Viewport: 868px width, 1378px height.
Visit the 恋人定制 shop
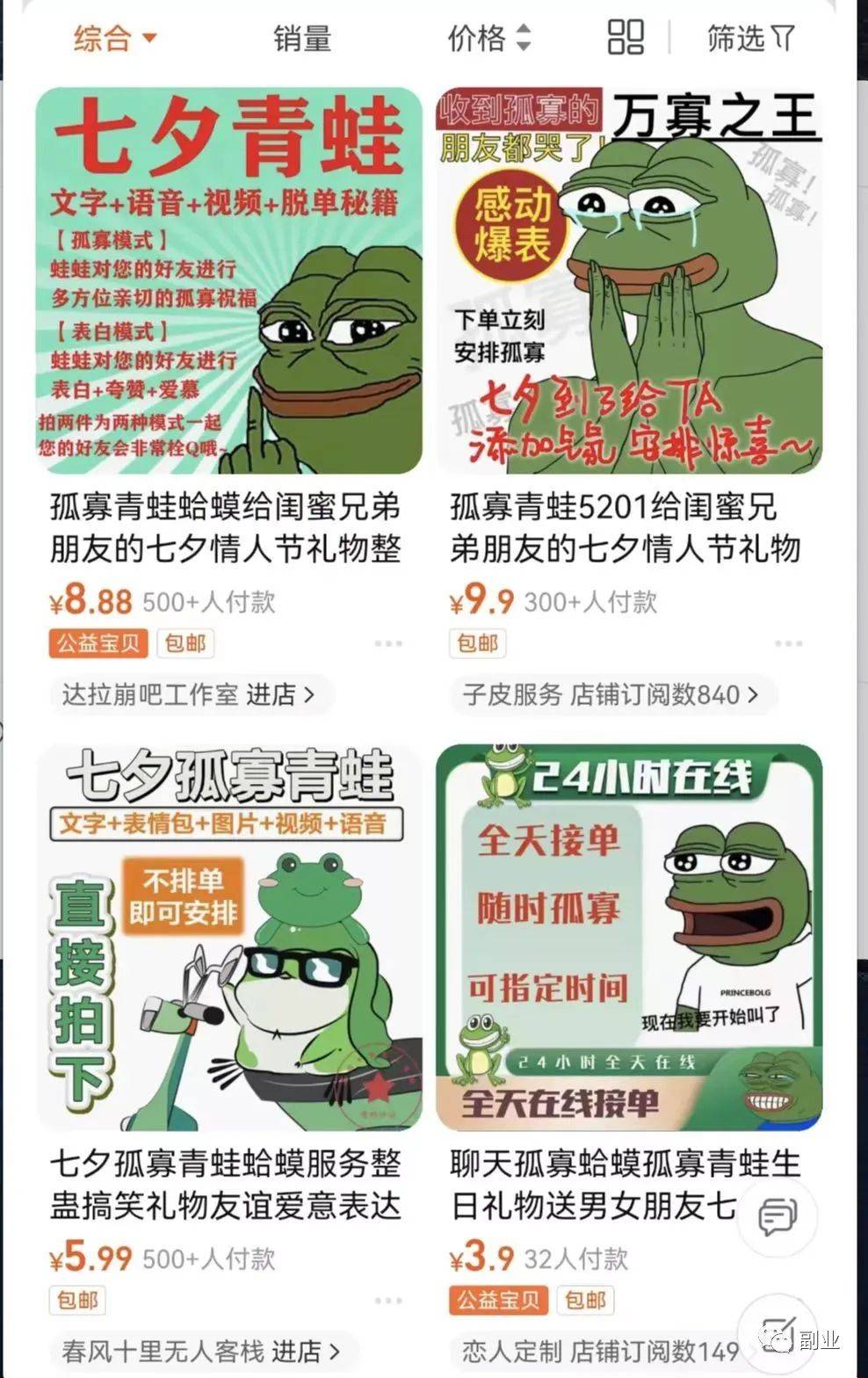click(x=599, y=1351)
